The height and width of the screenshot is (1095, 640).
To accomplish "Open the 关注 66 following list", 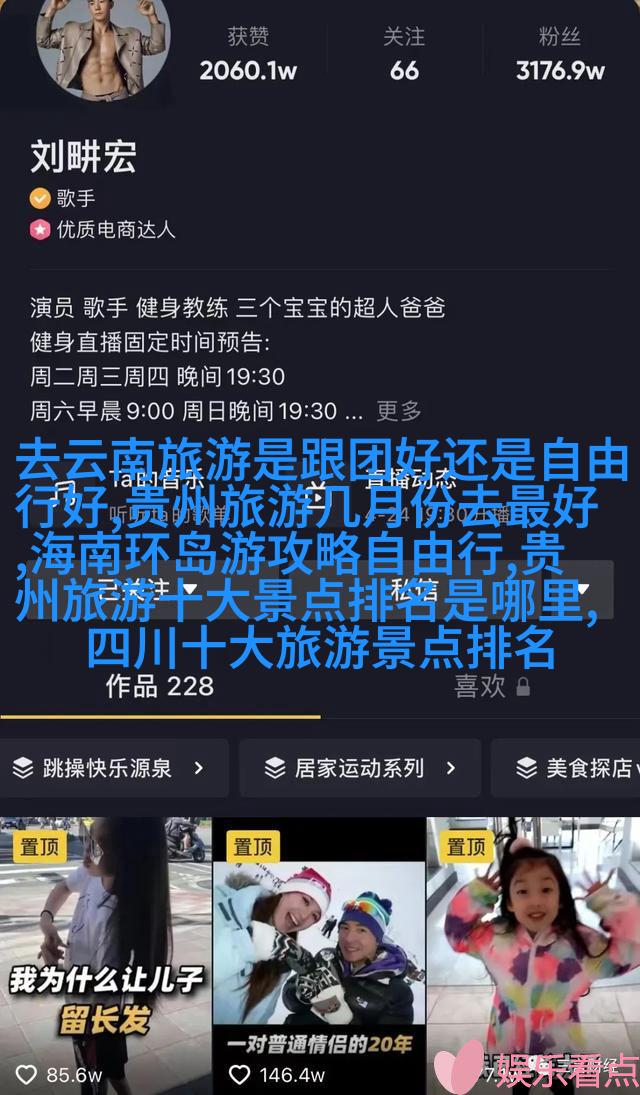I will [404, 54].
